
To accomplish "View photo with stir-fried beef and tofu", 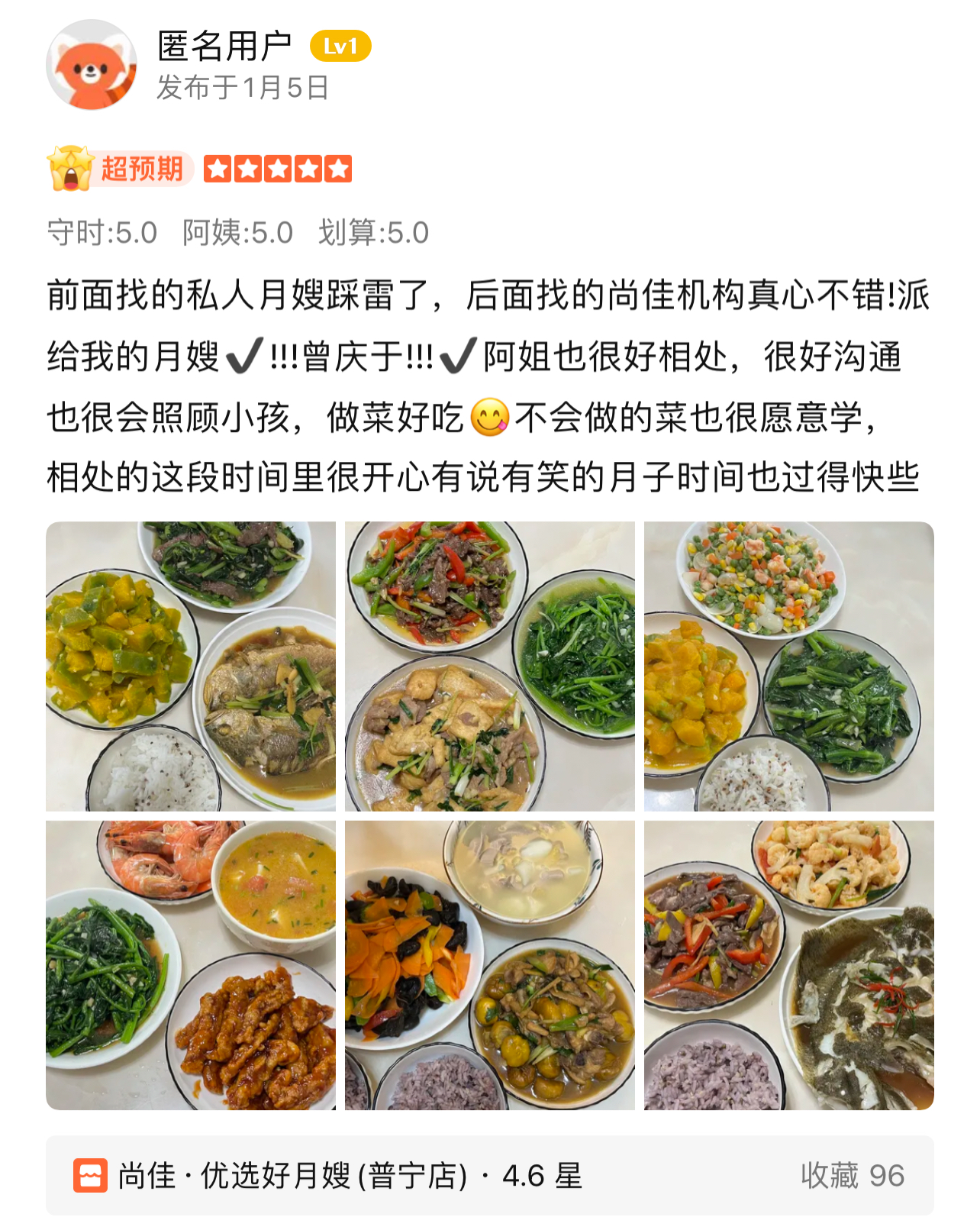I will coord(489,666).
